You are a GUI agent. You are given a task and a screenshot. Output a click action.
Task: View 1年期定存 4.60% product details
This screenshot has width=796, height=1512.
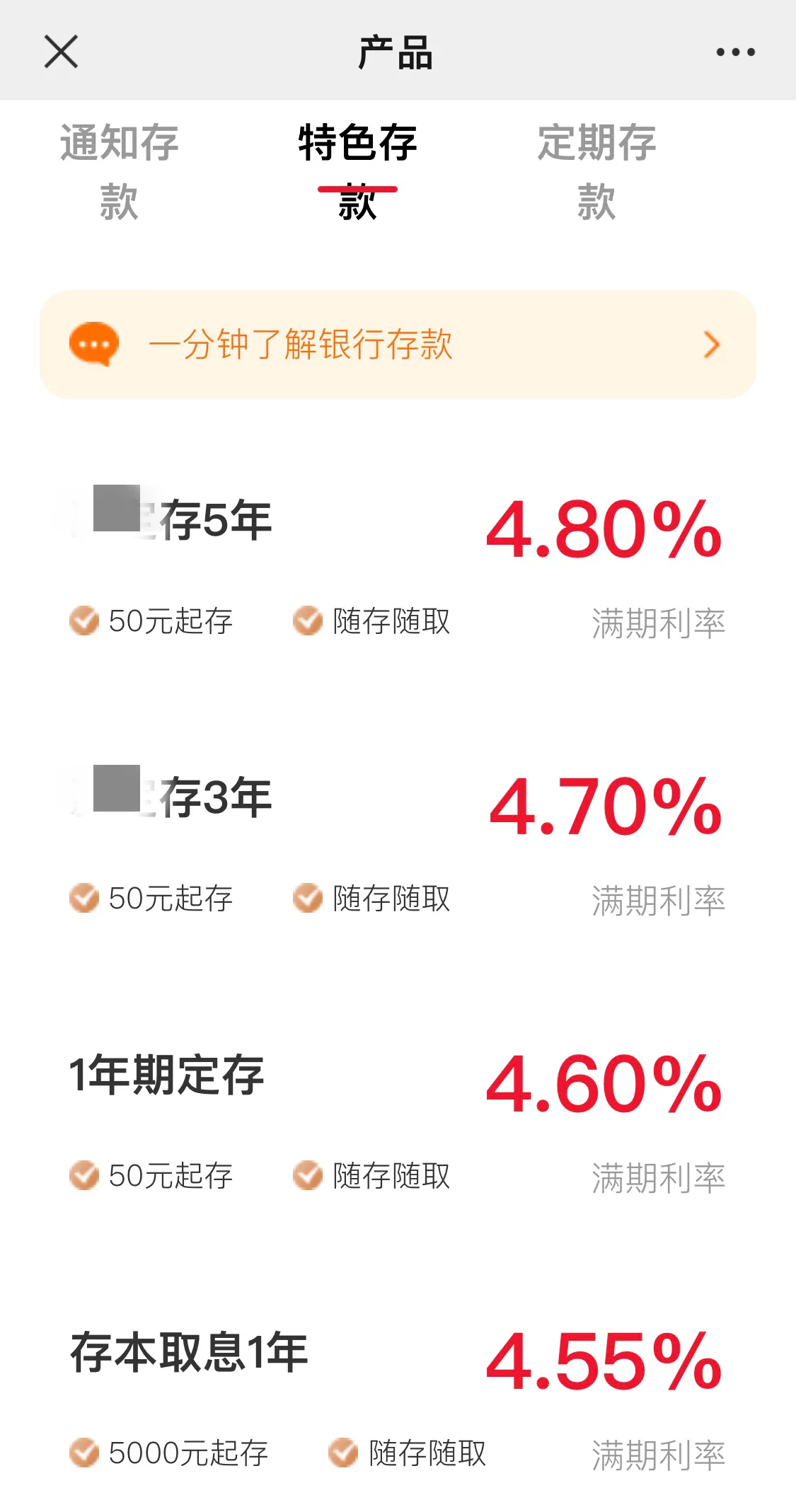tap(396, 1114)
